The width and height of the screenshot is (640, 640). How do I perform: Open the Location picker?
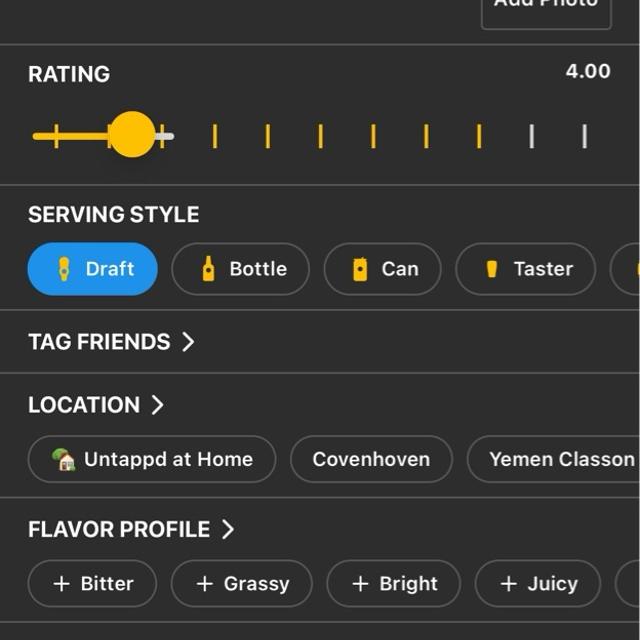[96, 405]
